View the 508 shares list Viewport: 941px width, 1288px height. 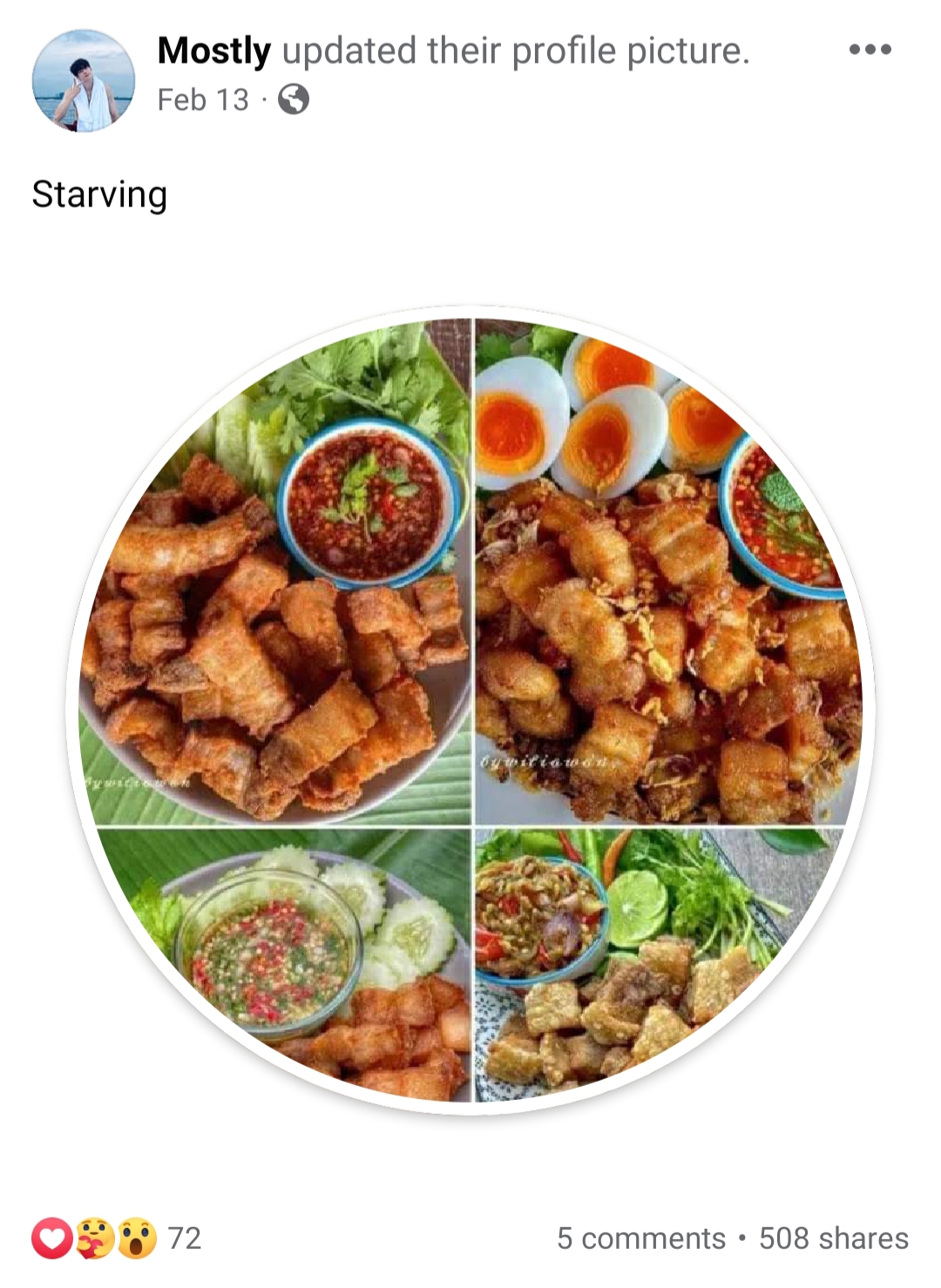833,1237
